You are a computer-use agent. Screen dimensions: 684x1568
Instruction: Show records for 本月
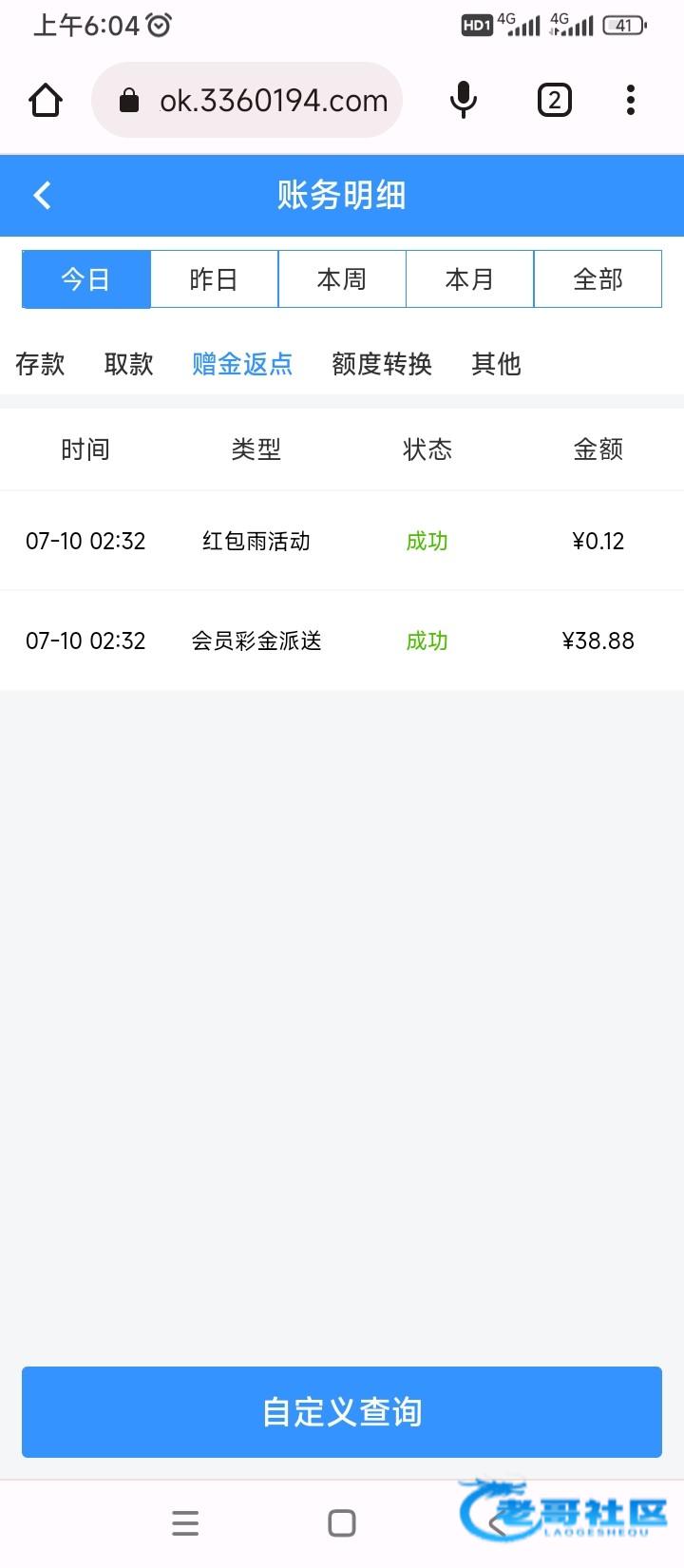click(x=469, y=279)
